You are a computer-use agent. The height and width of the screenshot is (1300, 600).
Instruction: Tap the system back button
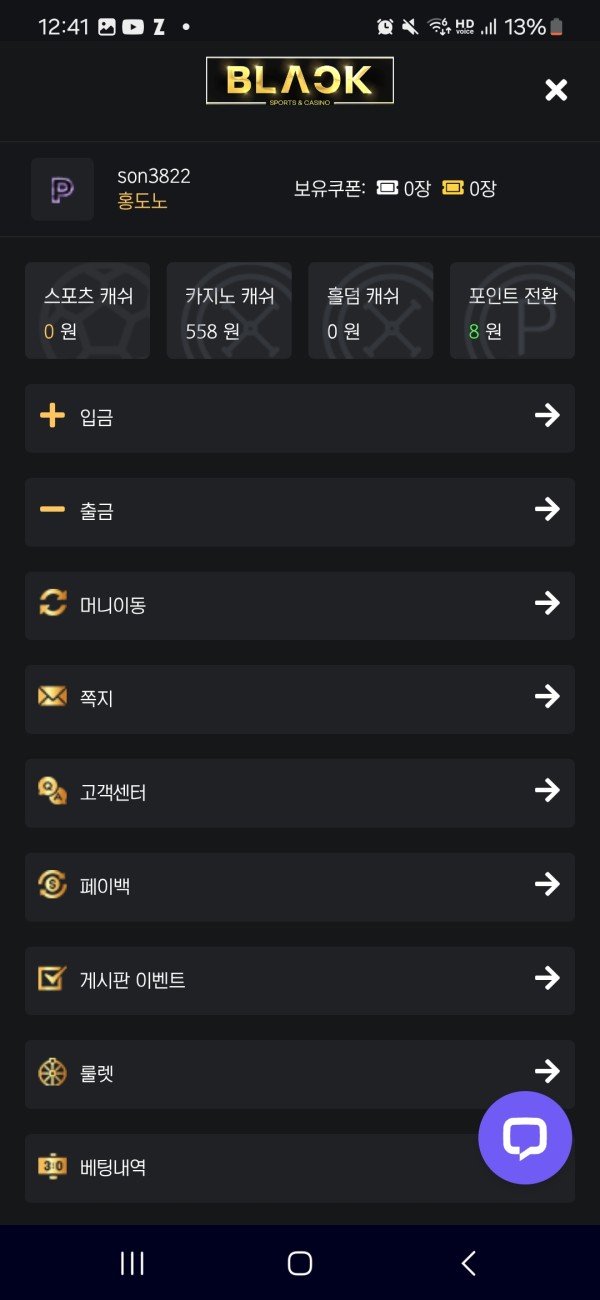[468, 1263]
